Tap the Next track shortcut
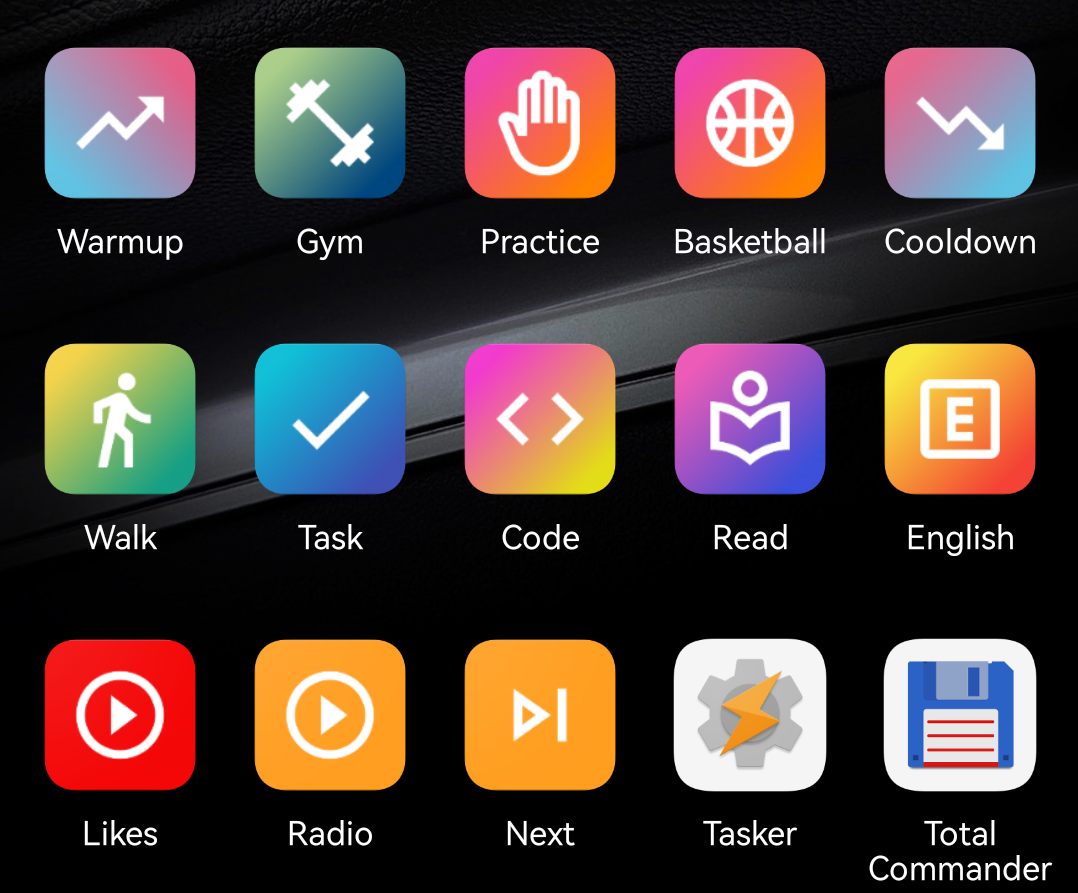Screen dimensions: 1078x893 540,714
